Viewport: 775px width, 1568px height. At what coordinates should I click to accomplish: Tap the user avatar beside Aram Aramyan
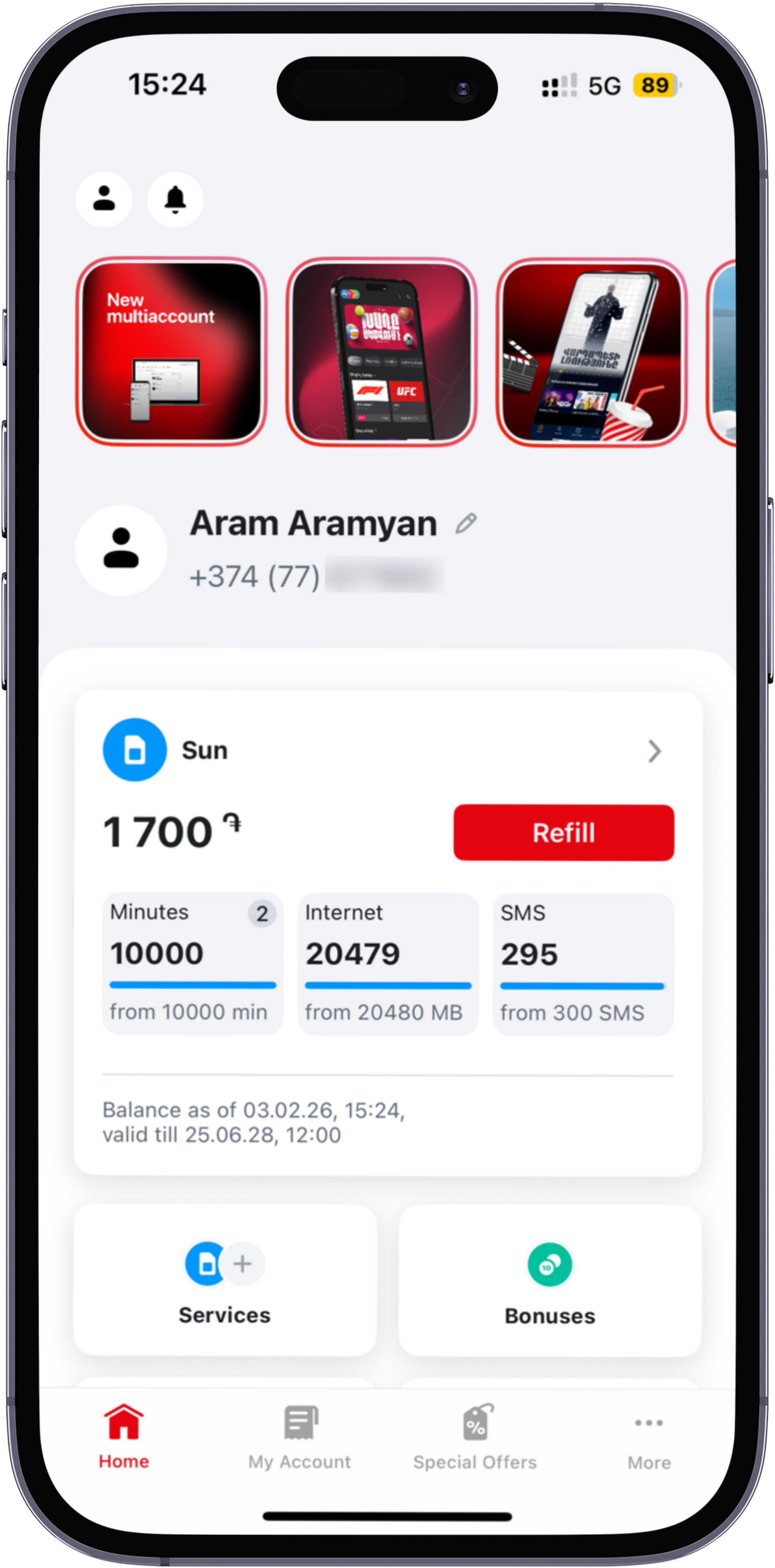[x=121, y=550]
